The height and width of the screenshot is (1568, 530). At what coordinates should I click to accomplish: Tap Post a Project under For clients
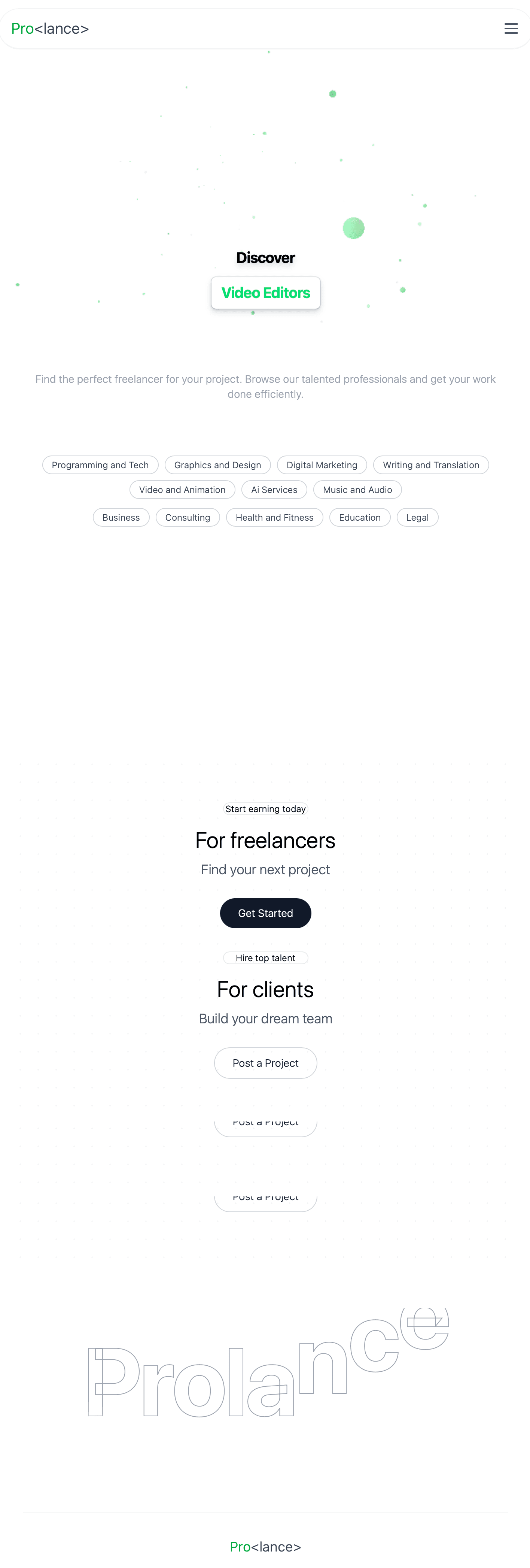(x=265, y=1063)
